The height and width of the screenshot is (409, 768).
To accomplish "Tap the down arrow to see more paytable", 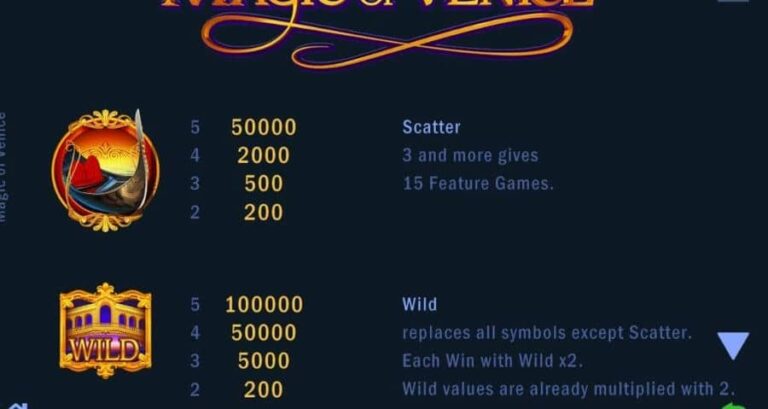I will [x=733, y=346].
